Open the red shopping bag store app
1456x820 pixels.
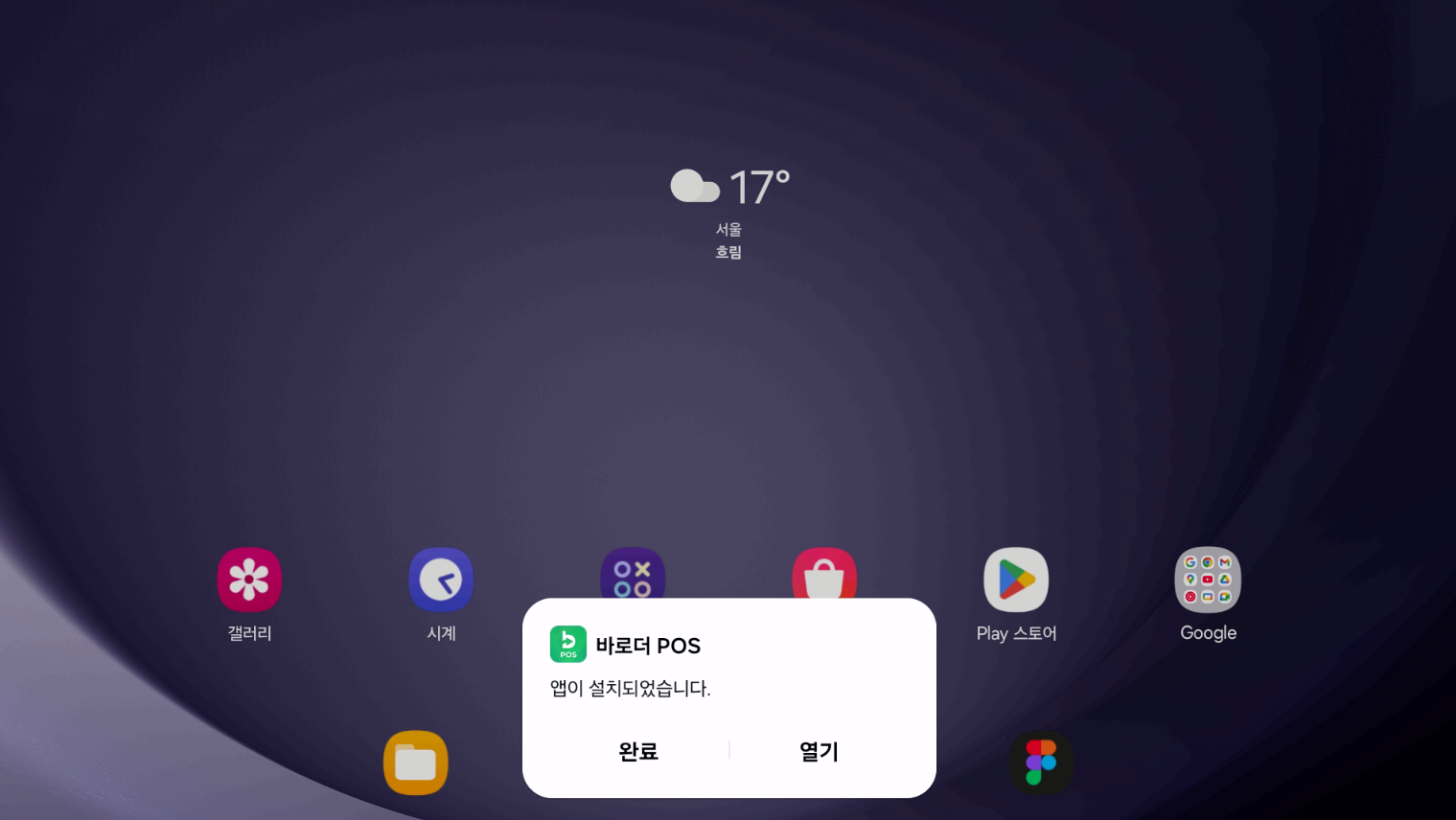tap(824, 573)
